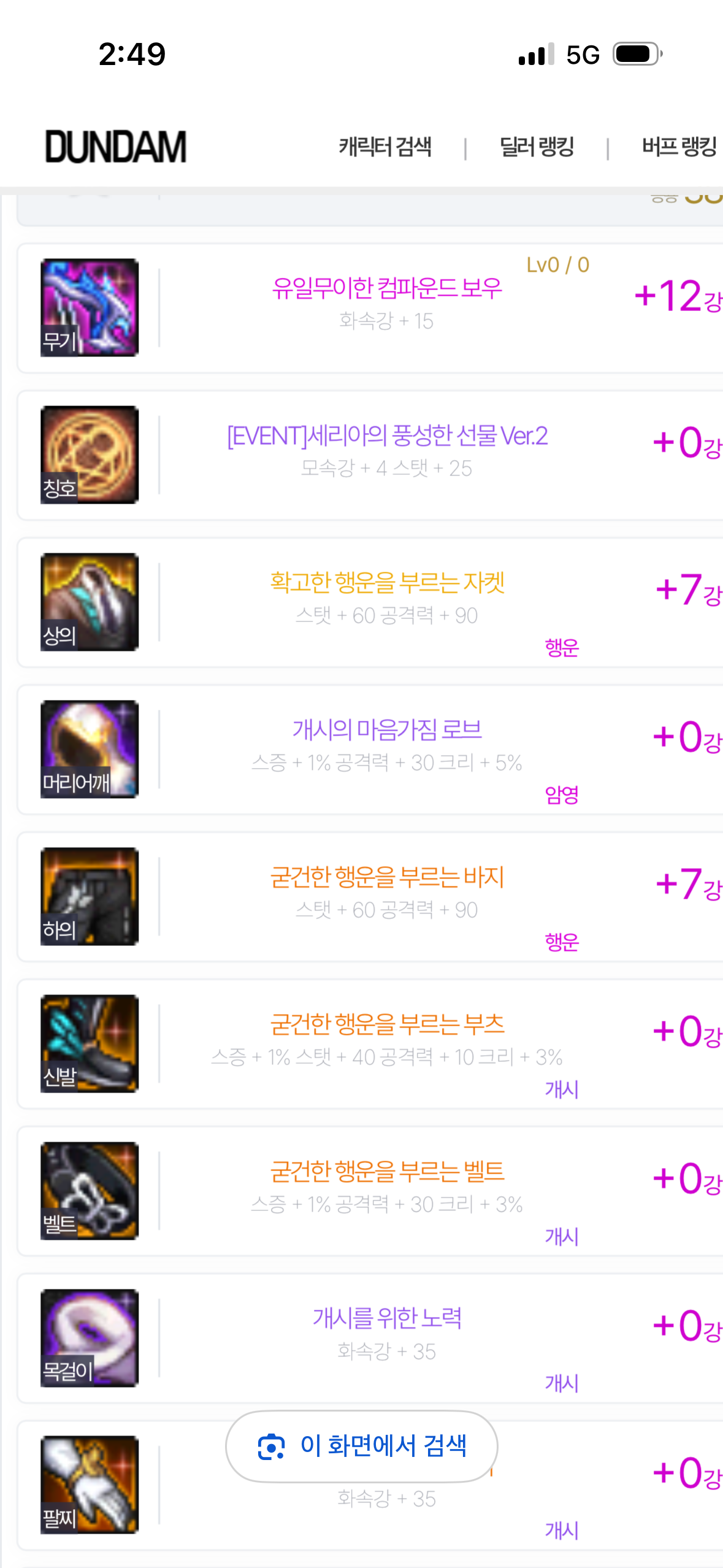The image size is (723, 1568).
Task: Open 굳건한 행운을 부르는 부츠 item
Action: (x=386, y=1024)
